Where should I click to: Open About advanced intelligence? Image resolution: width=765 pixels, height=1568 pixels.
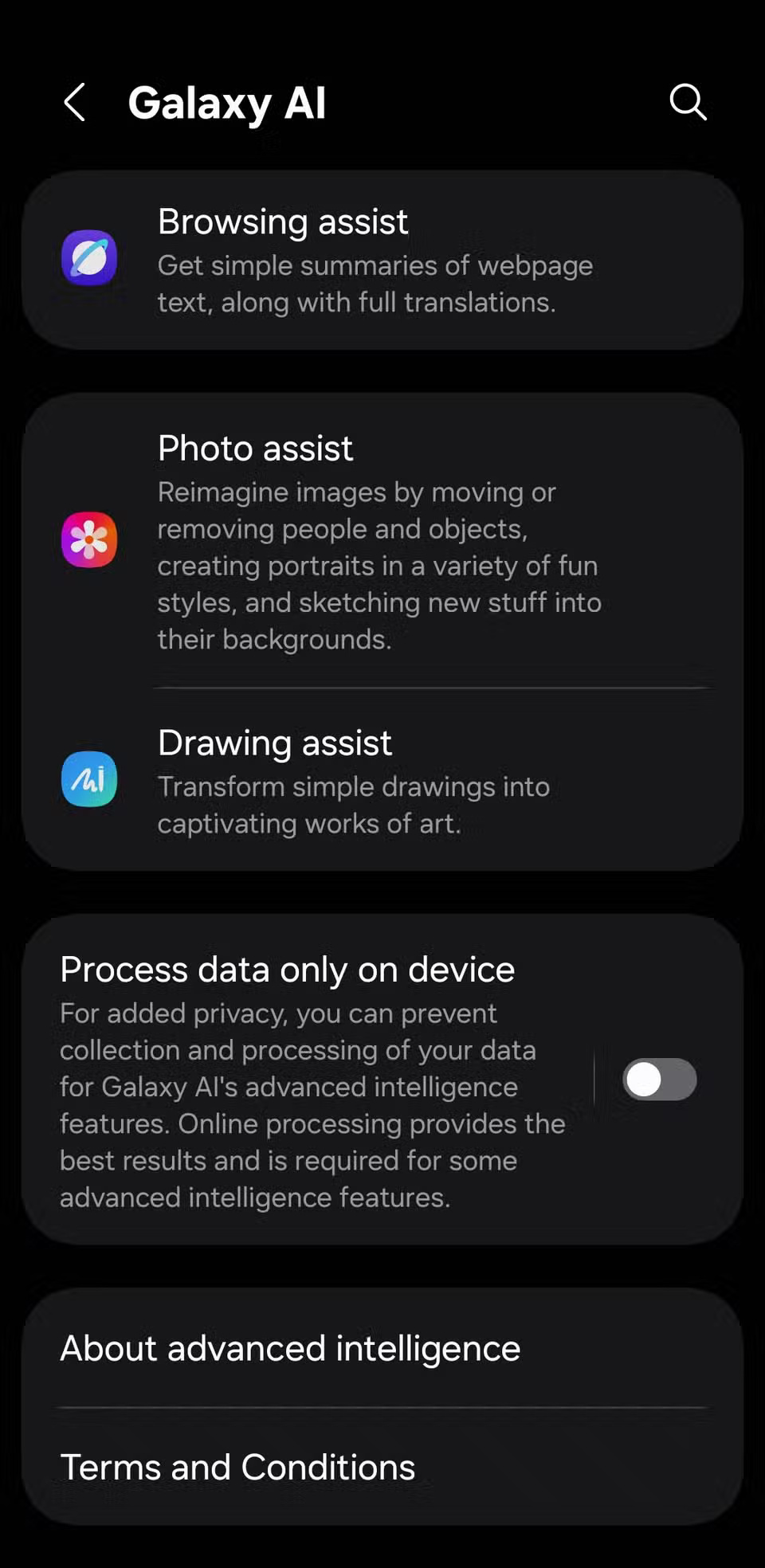click(290, 1348)
